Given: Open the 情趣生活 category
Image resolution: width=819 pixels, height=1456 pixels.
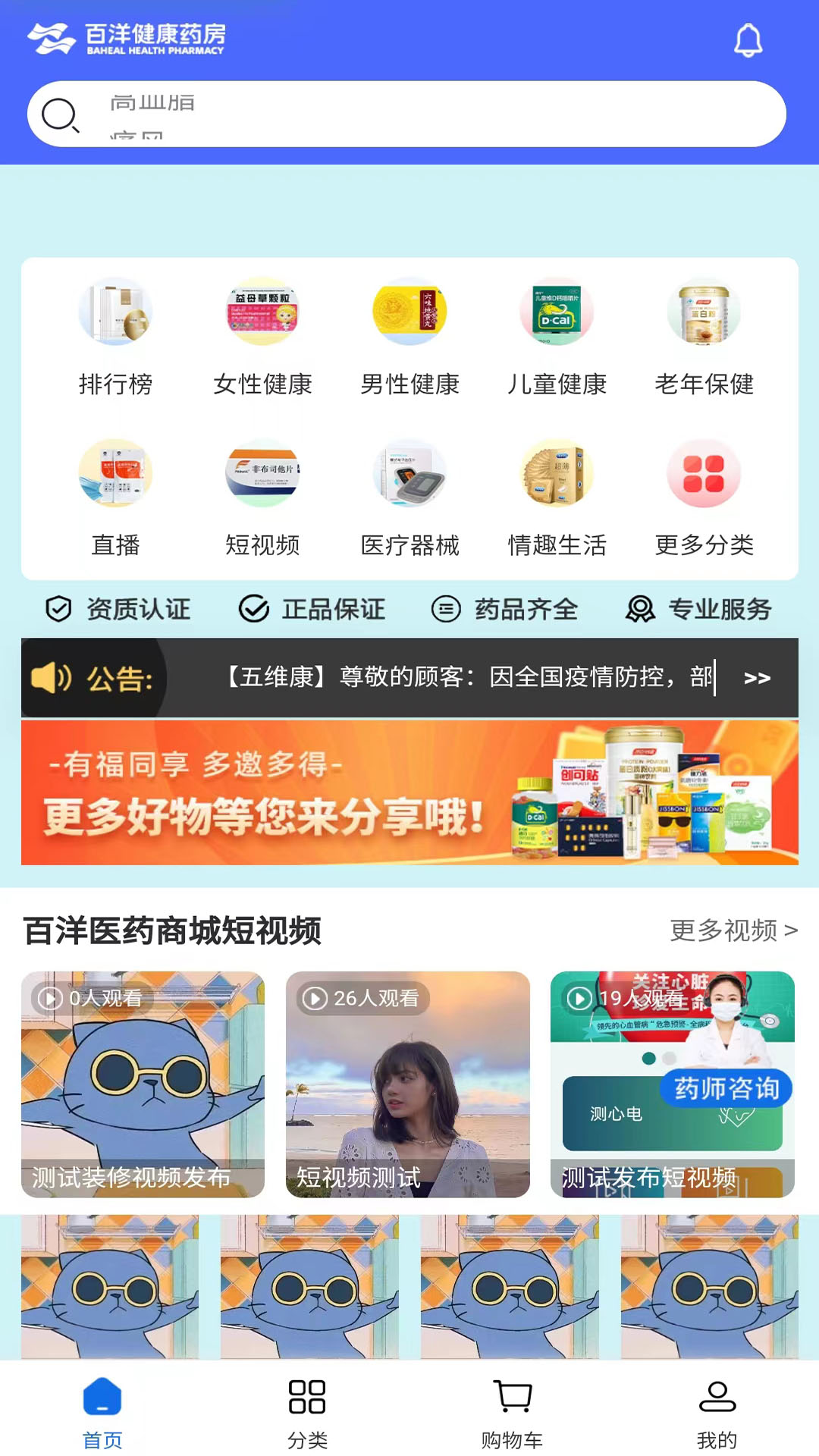Looking at the screenshot, I should click(x=557, y=498).
